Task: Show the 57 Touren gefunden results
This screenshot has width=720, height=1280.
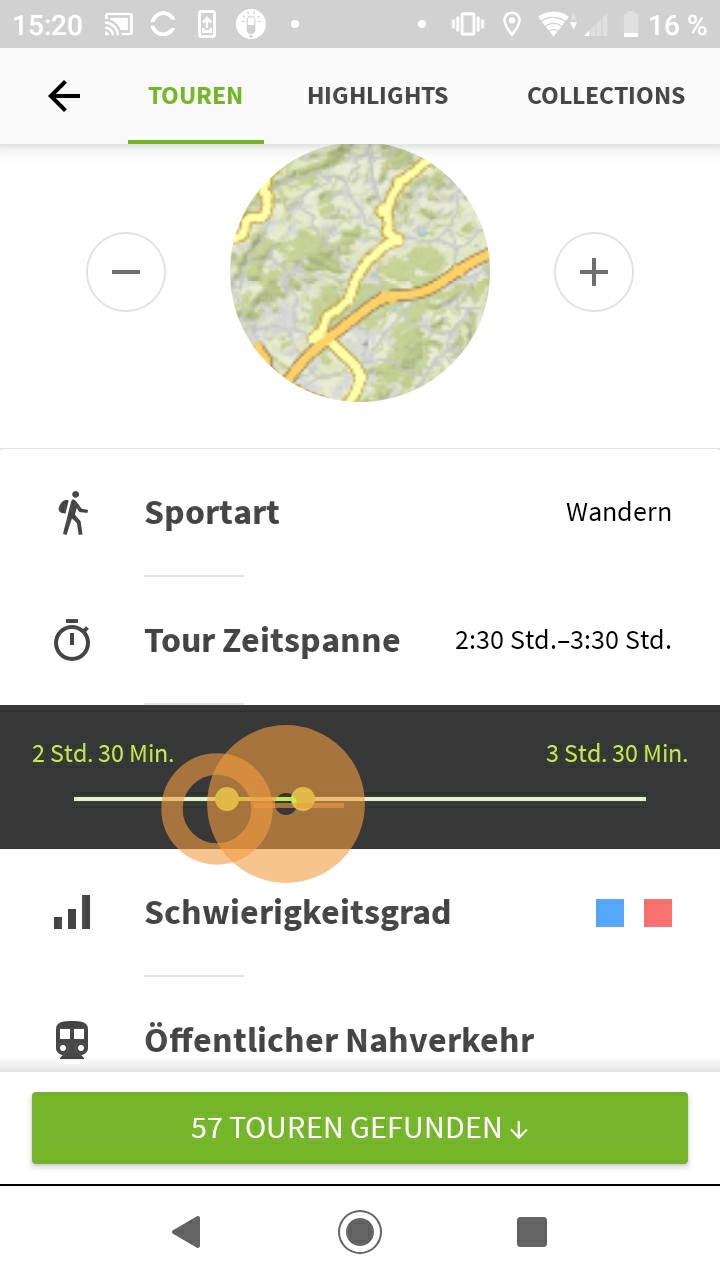Action: point(360,1128)
